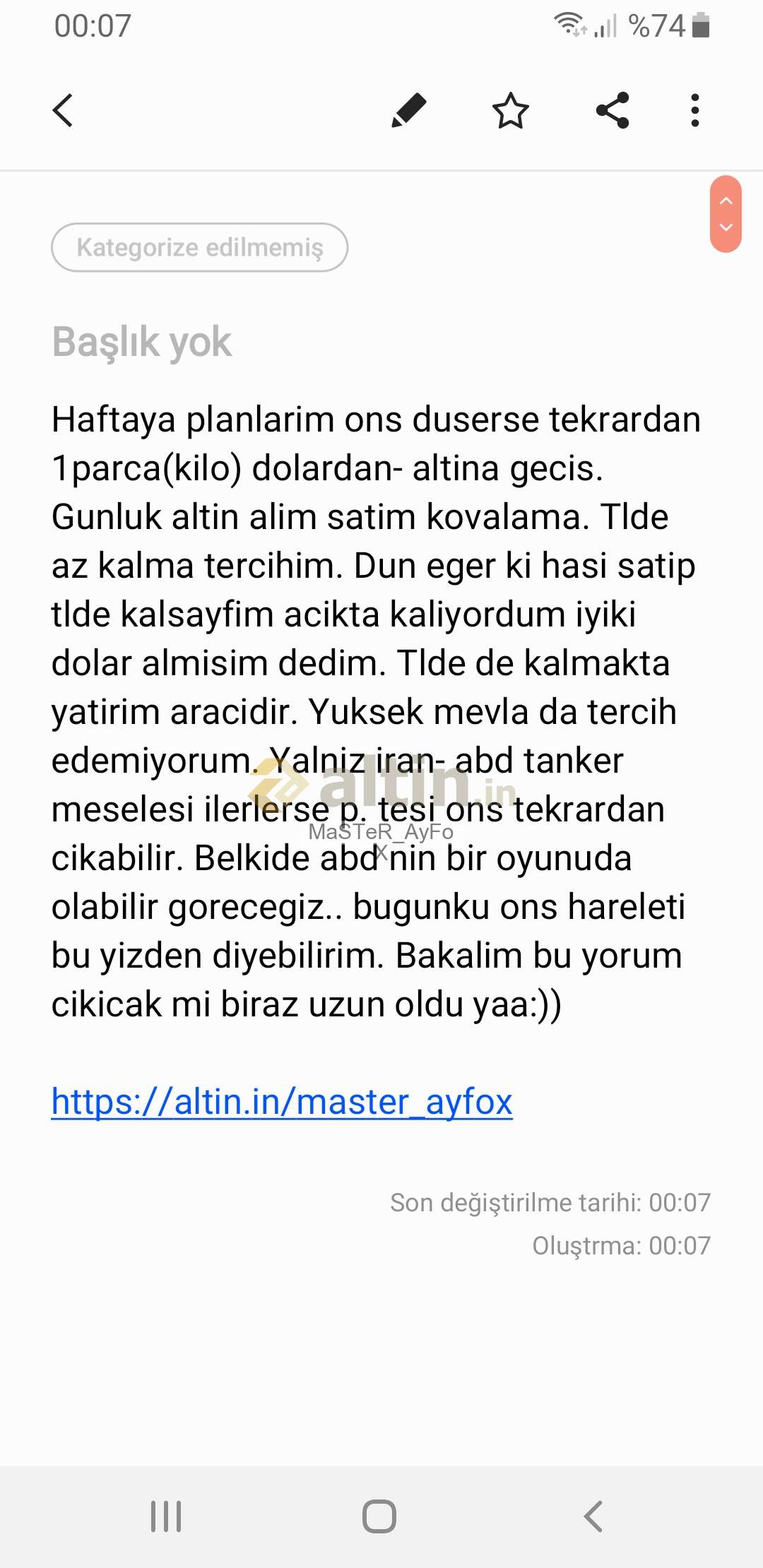Tap the orange scroll handle up arrow

click(726, 201)
